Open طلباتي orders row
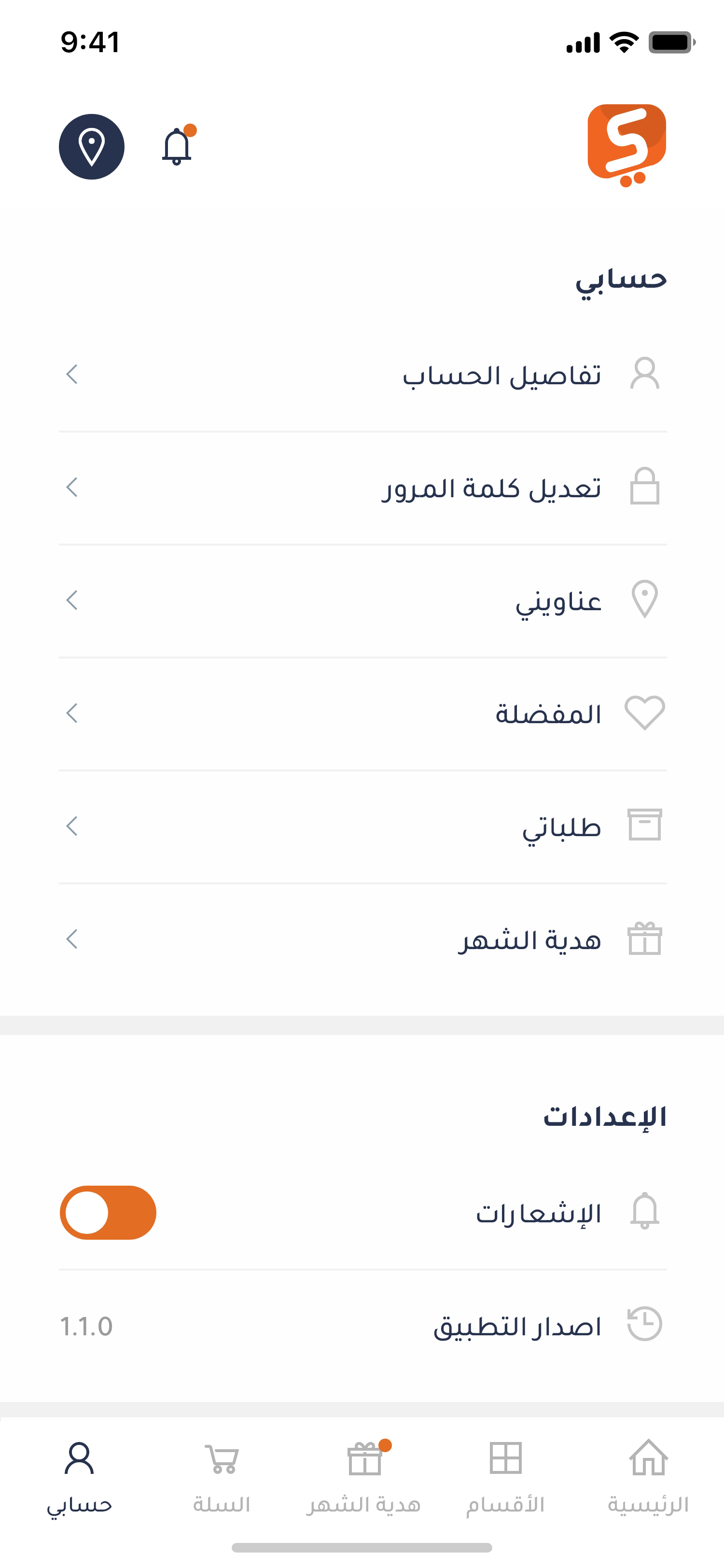Image resolution: width=724 pixels, height=1568 pixels. pyautogui.click(x=362, y=826)
